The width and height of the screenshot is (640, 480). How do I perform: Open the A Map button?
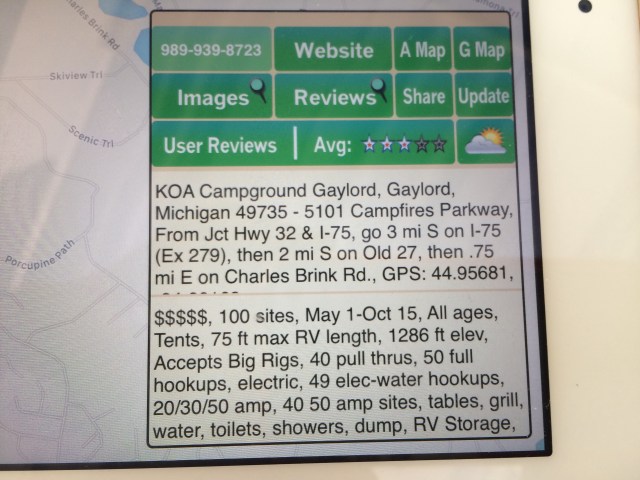[x=422, y=50]
